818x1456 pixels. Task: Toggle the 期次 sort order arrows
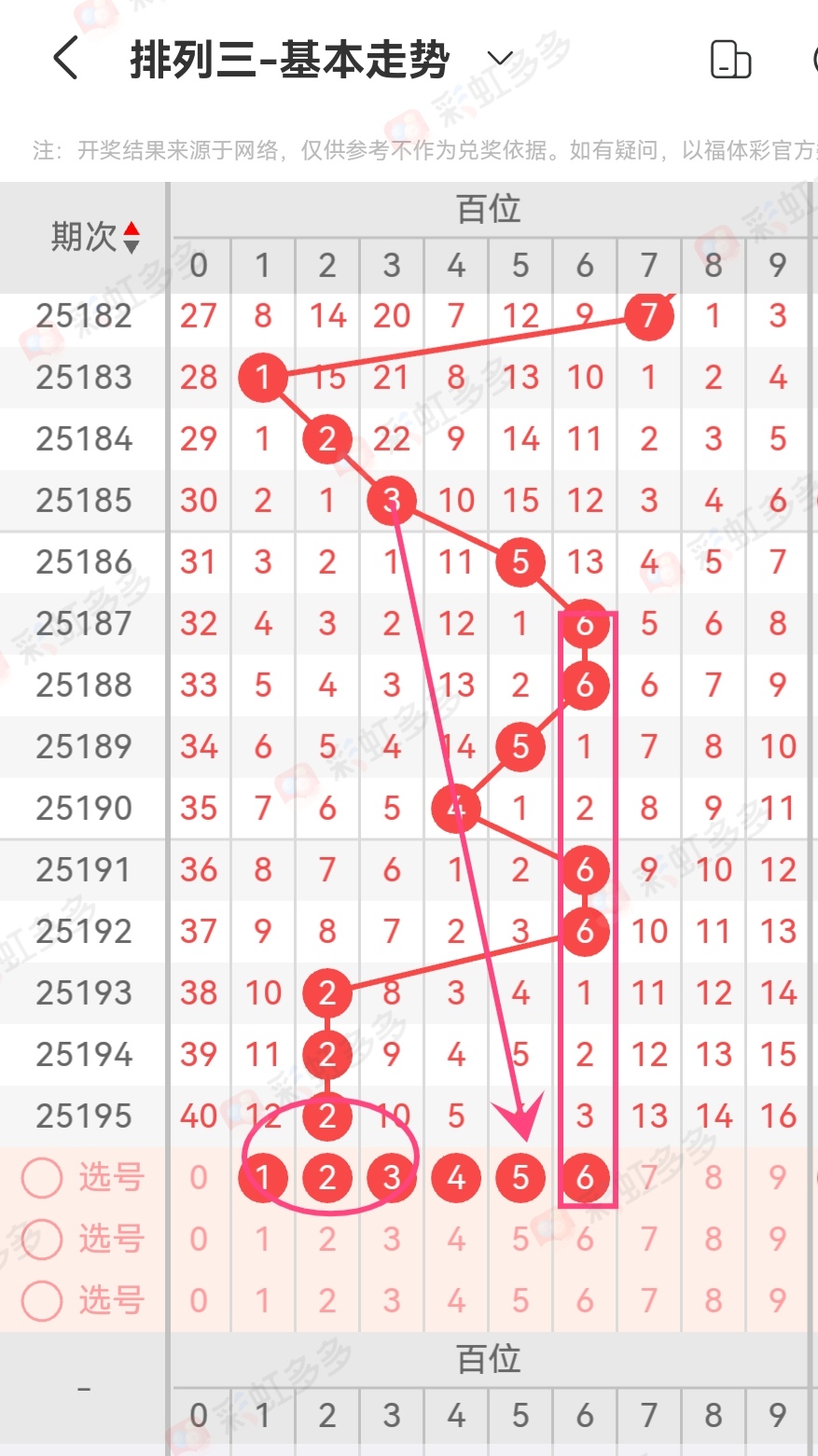click(132, 237)
